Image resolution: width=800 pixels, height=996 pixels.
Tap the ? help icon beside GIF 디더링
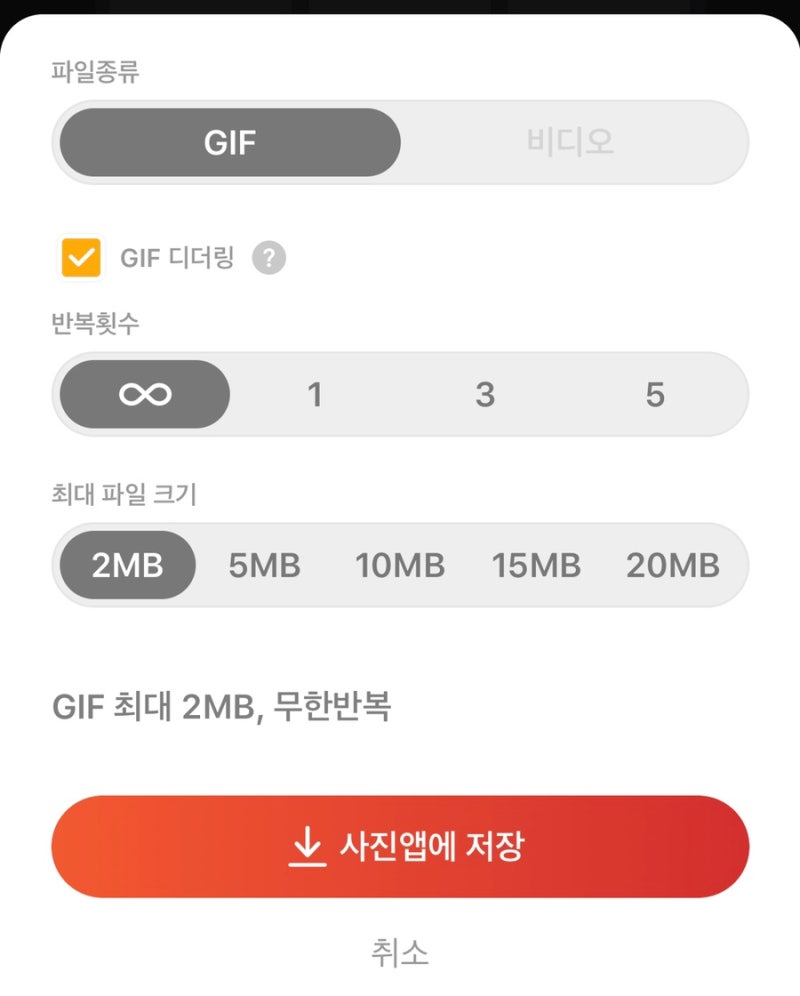[x=267, y=258]
